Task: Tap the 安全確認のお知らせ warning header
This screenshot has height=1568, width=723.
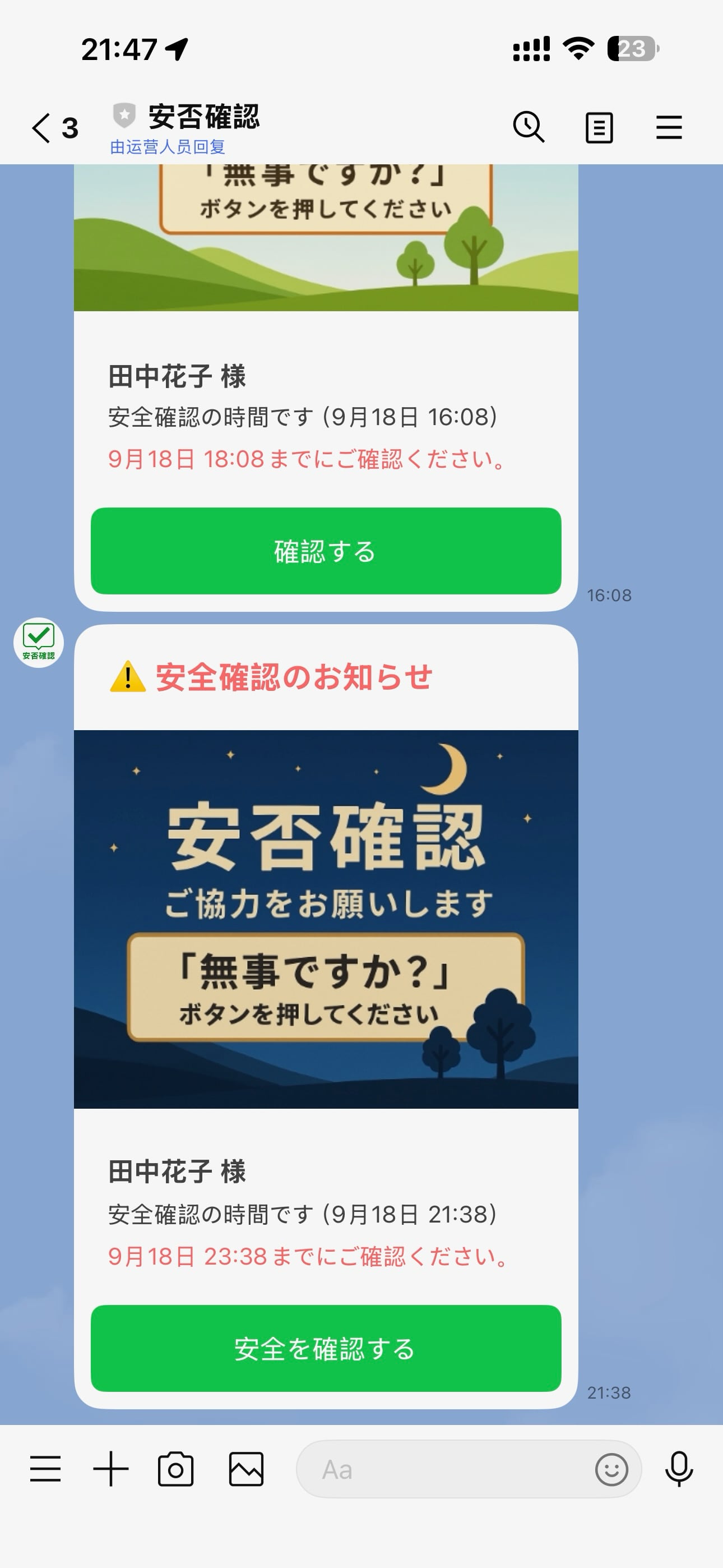Action: 274,680
